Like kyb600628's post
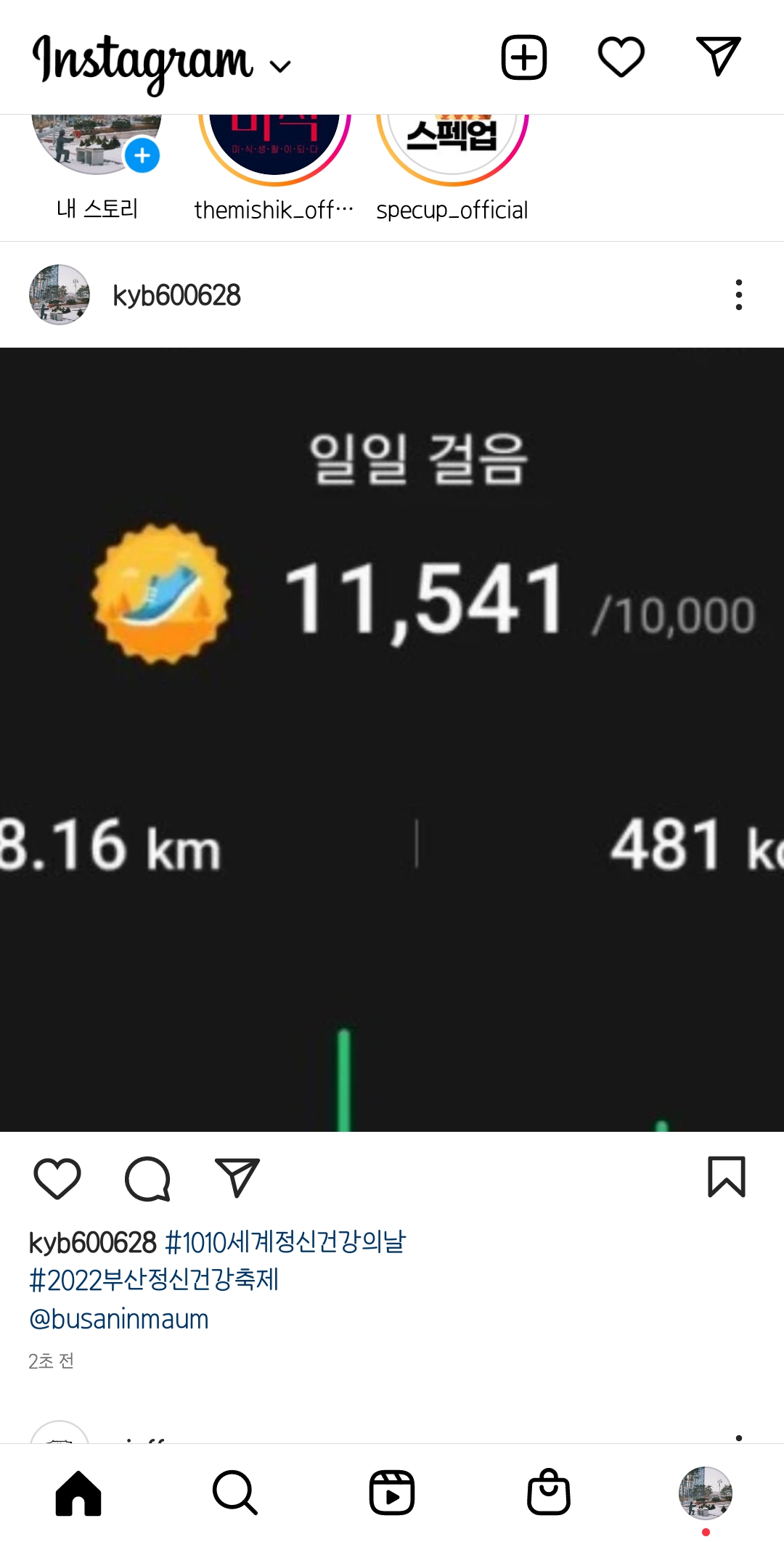Image resolution: width=784 pixels, height=1542 pixels. pos(57,1178)
